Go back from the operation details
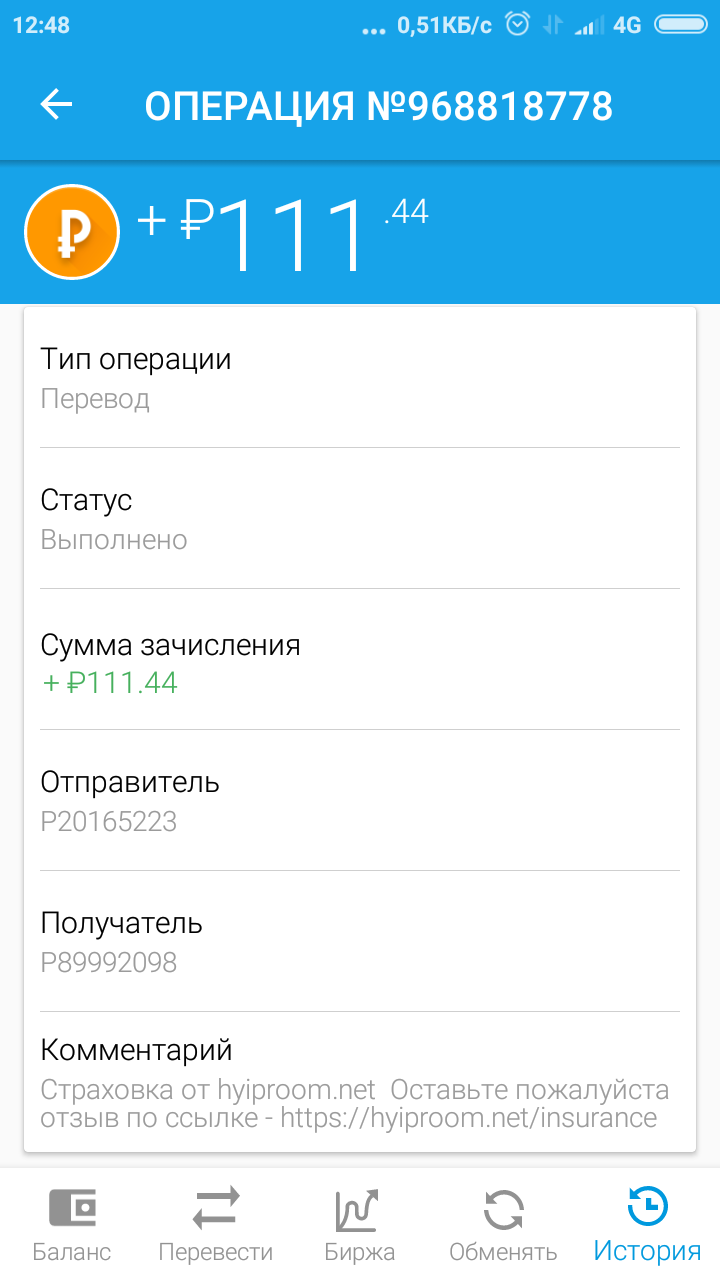The height and width of the screenshot is (1280, 720). 57,105
